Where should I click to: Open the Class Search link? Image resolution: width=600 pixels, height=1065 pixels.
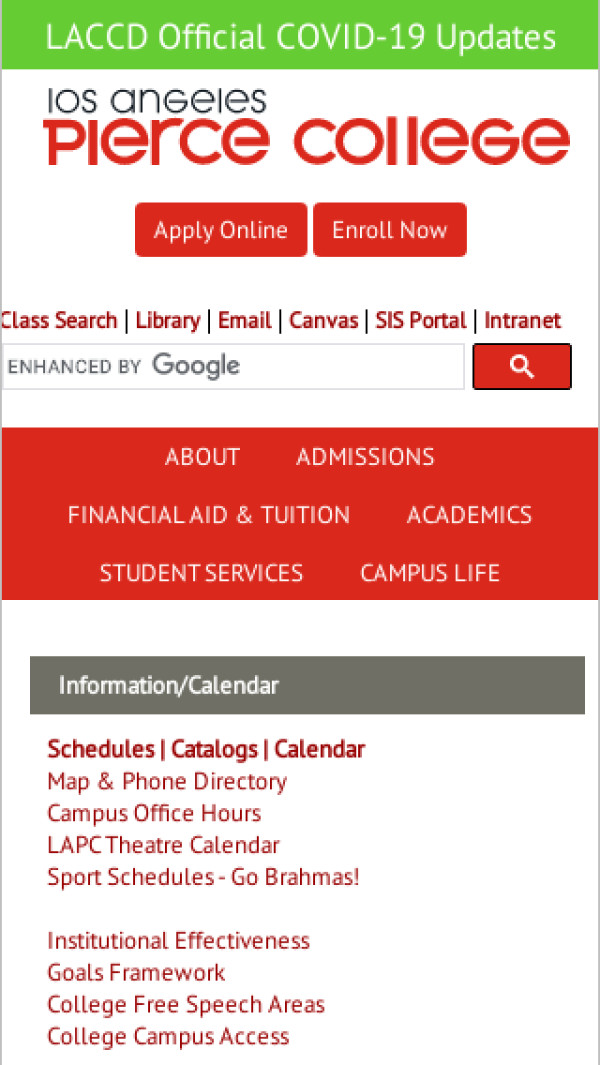pos(59,321)
